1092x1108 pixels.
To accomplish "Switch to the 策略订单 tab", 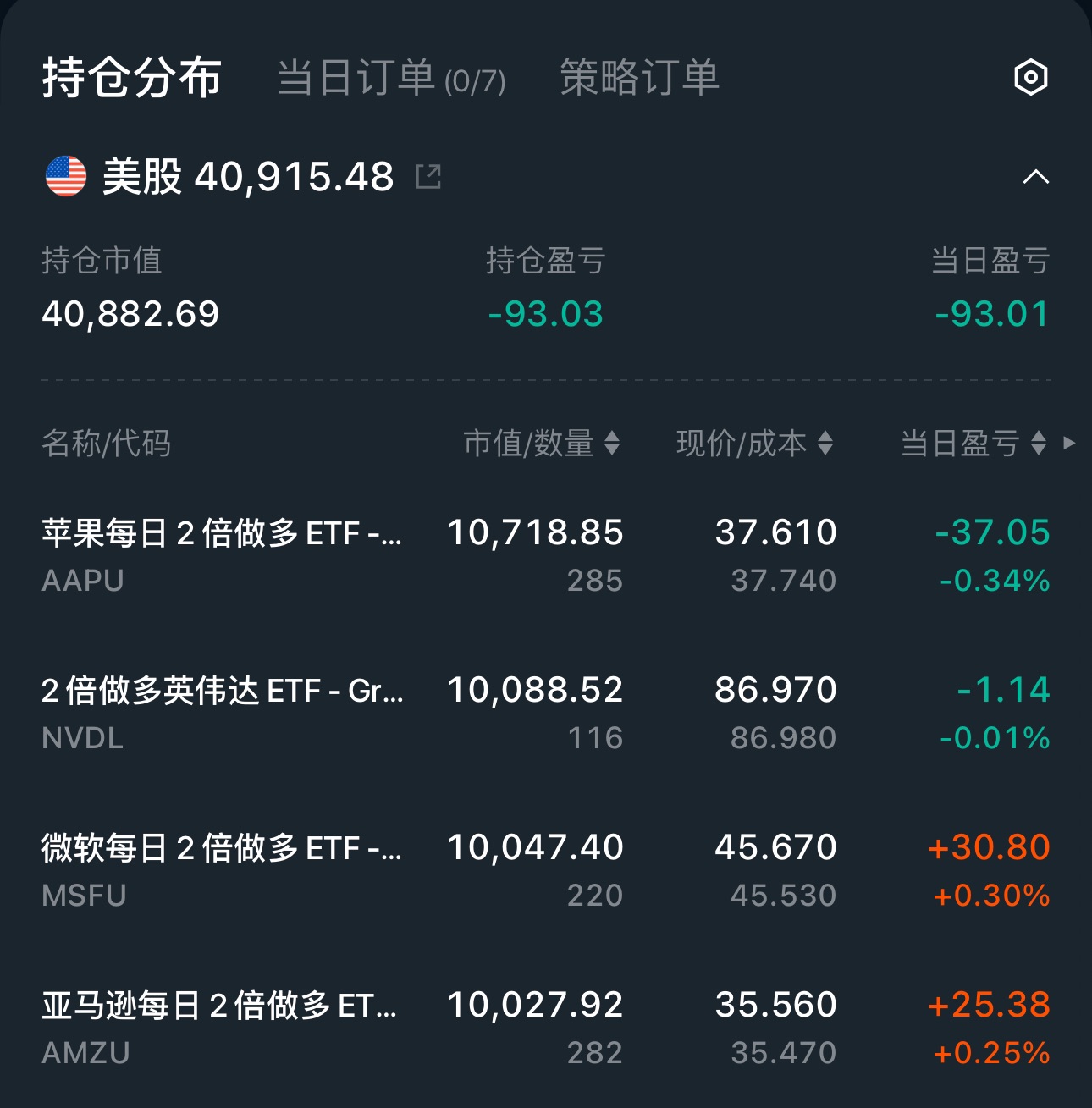I will pyautogui.click(x=639, y=79).
